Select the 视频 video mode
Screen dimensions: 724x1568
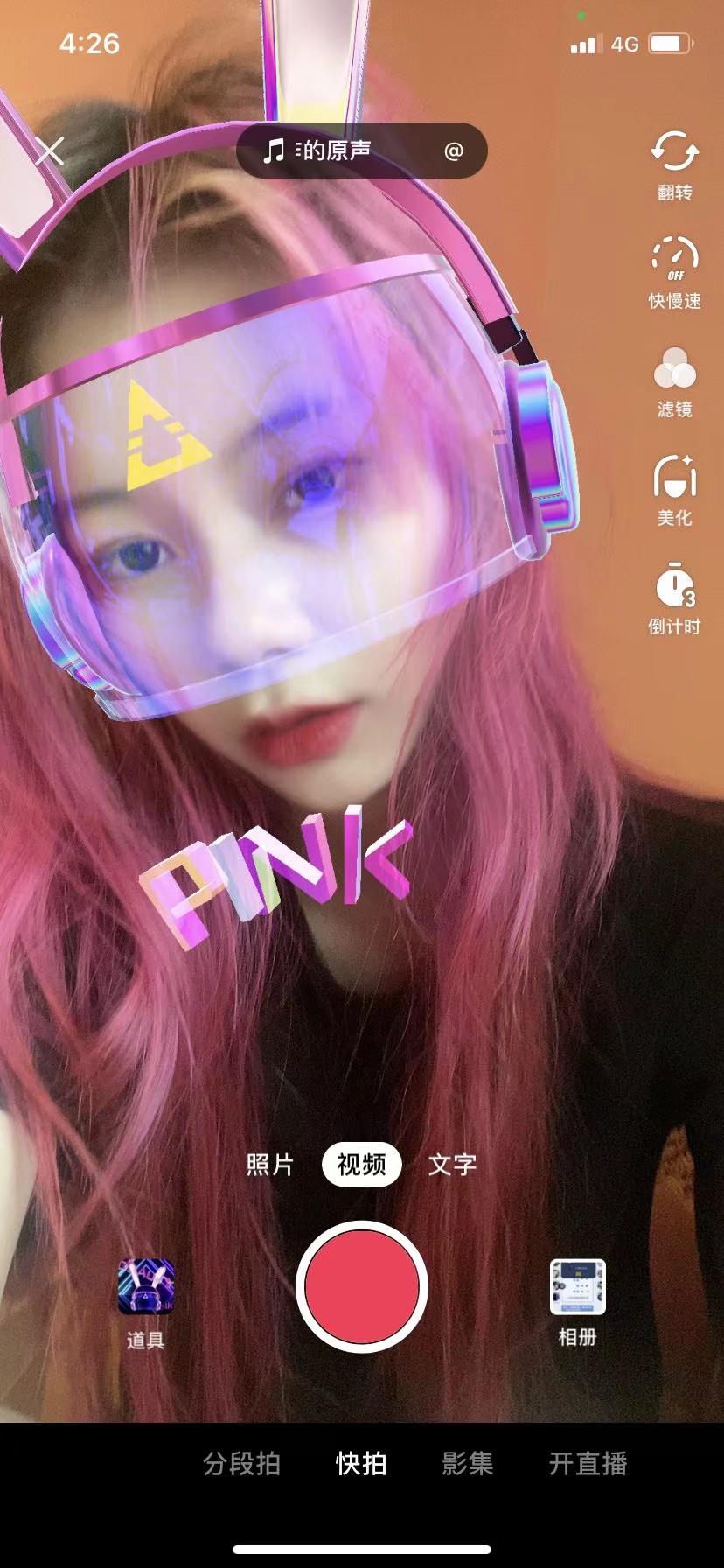tap(361, 1165)
